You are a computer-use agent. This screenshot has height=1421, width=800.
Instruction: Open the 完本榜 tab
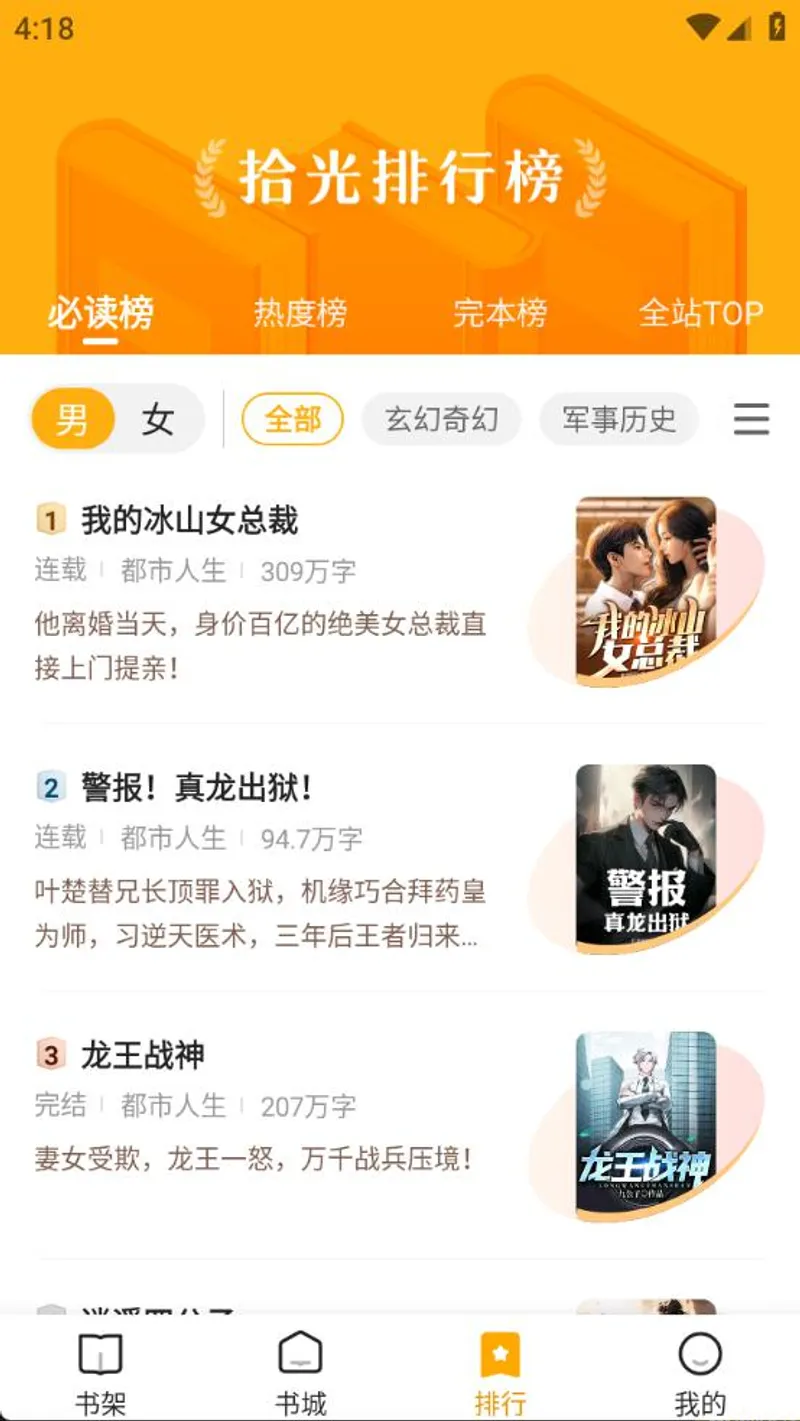click(500, 313)
